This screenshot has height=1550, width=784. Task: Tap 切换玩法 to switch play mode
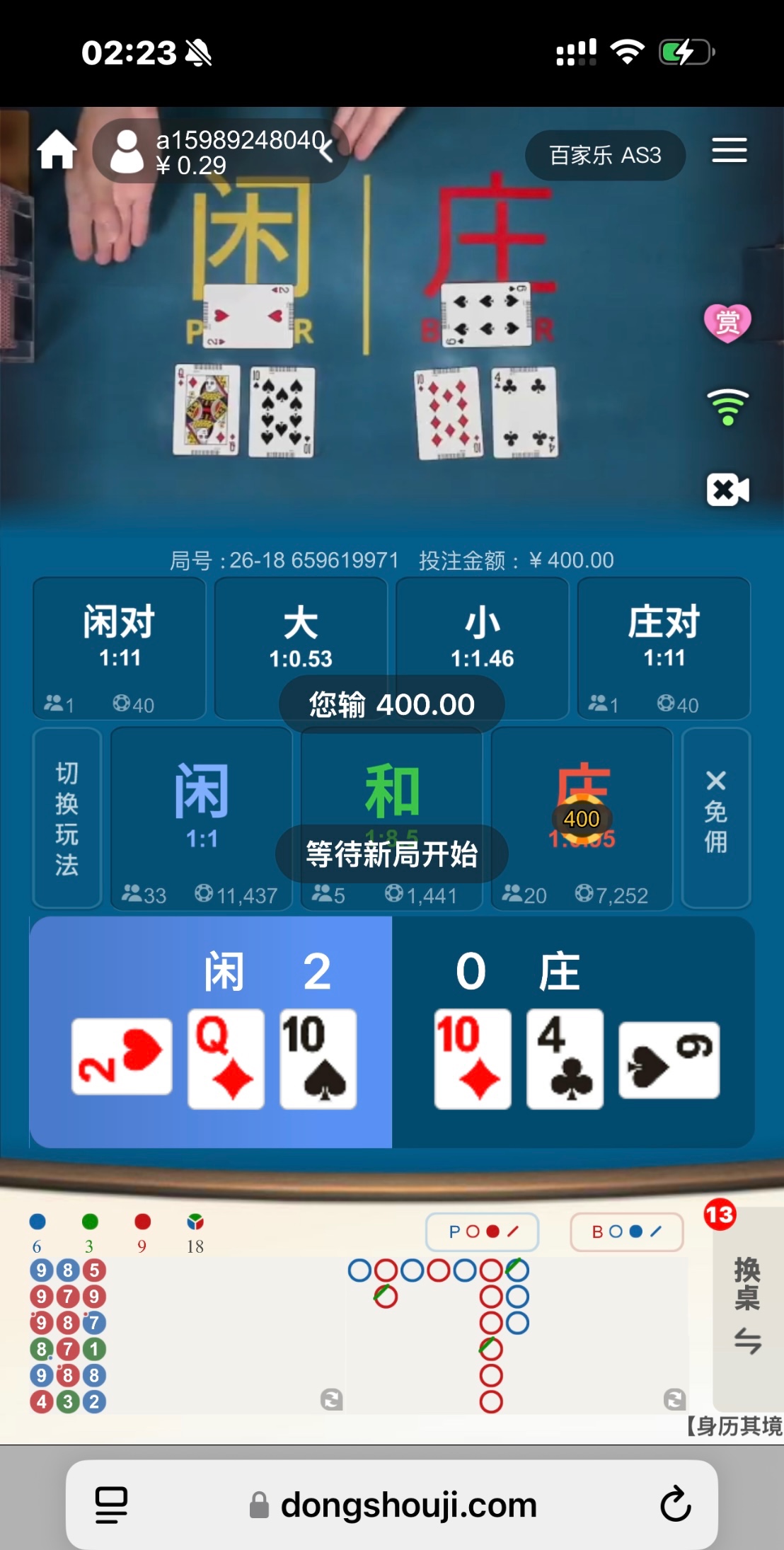pyautogui.click(x=67, y=818)
